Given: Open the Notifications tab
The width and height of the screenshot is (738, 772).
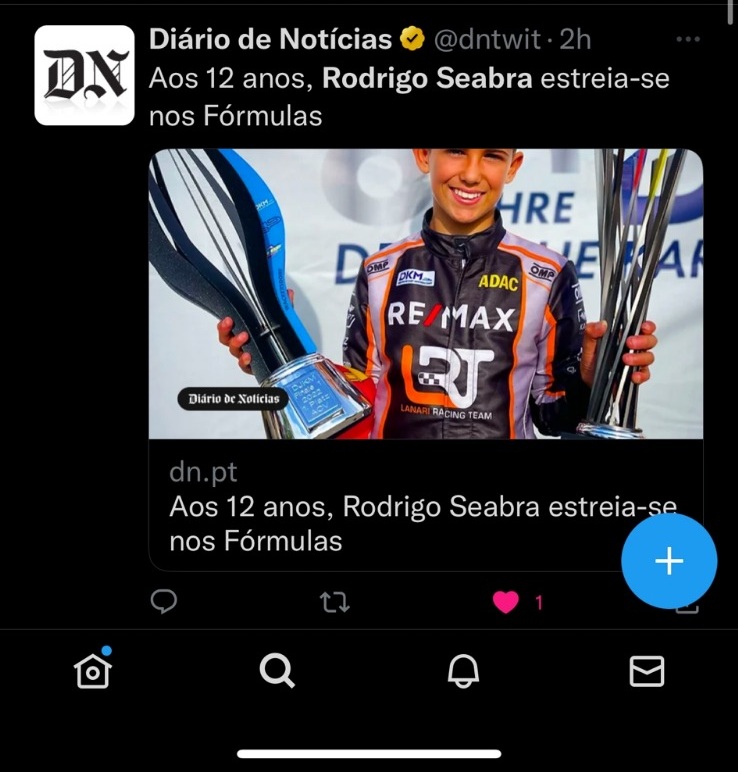Looking at the screenshot, I should [462, 672].
